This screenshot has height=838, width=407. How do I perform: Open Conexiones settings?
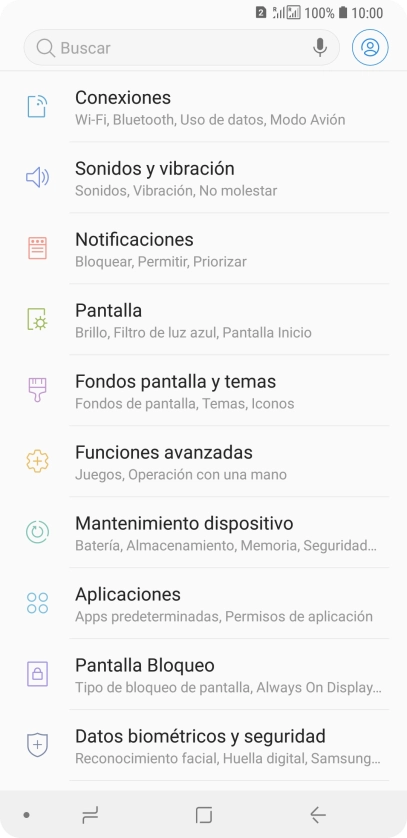tap(204, 107)
